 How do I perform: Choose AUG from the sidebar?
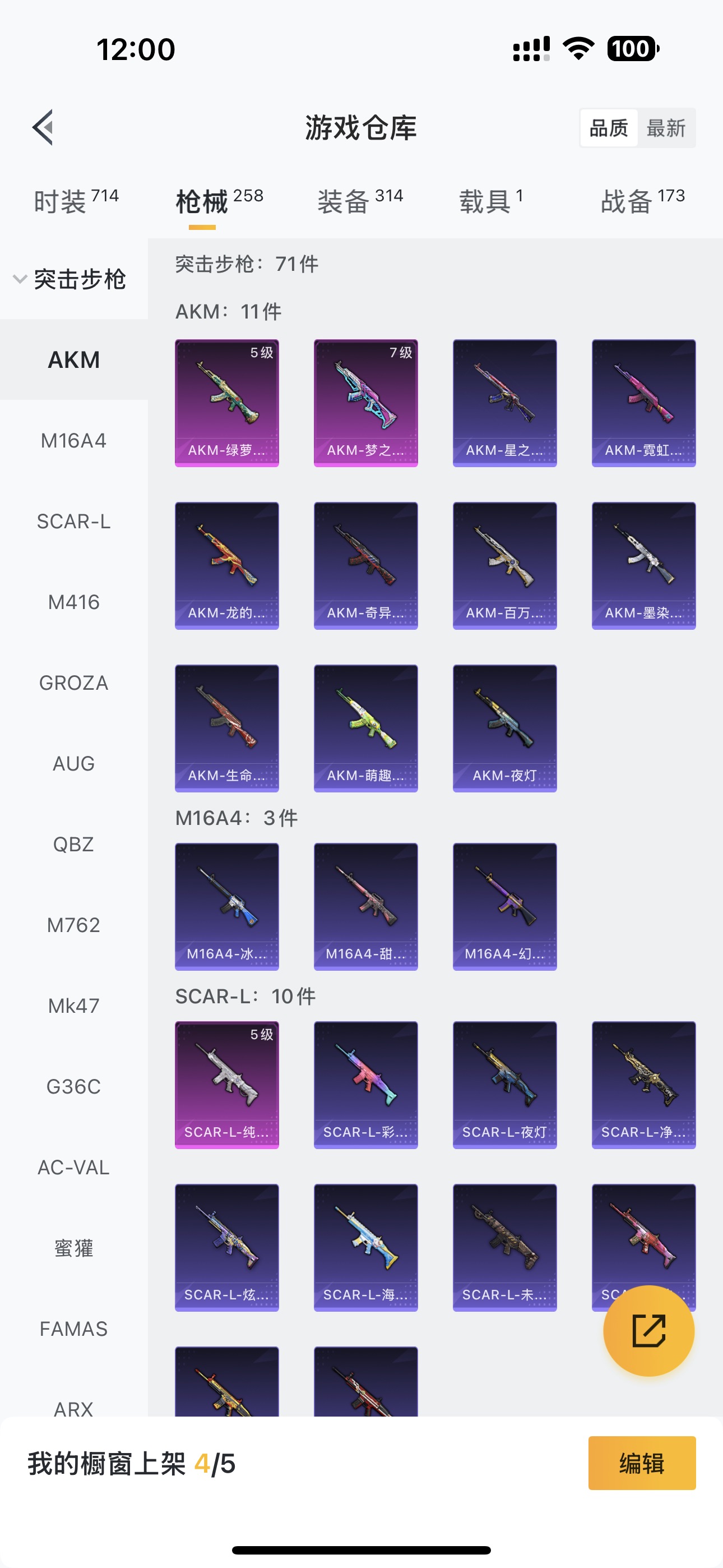[x=73, y=763]
